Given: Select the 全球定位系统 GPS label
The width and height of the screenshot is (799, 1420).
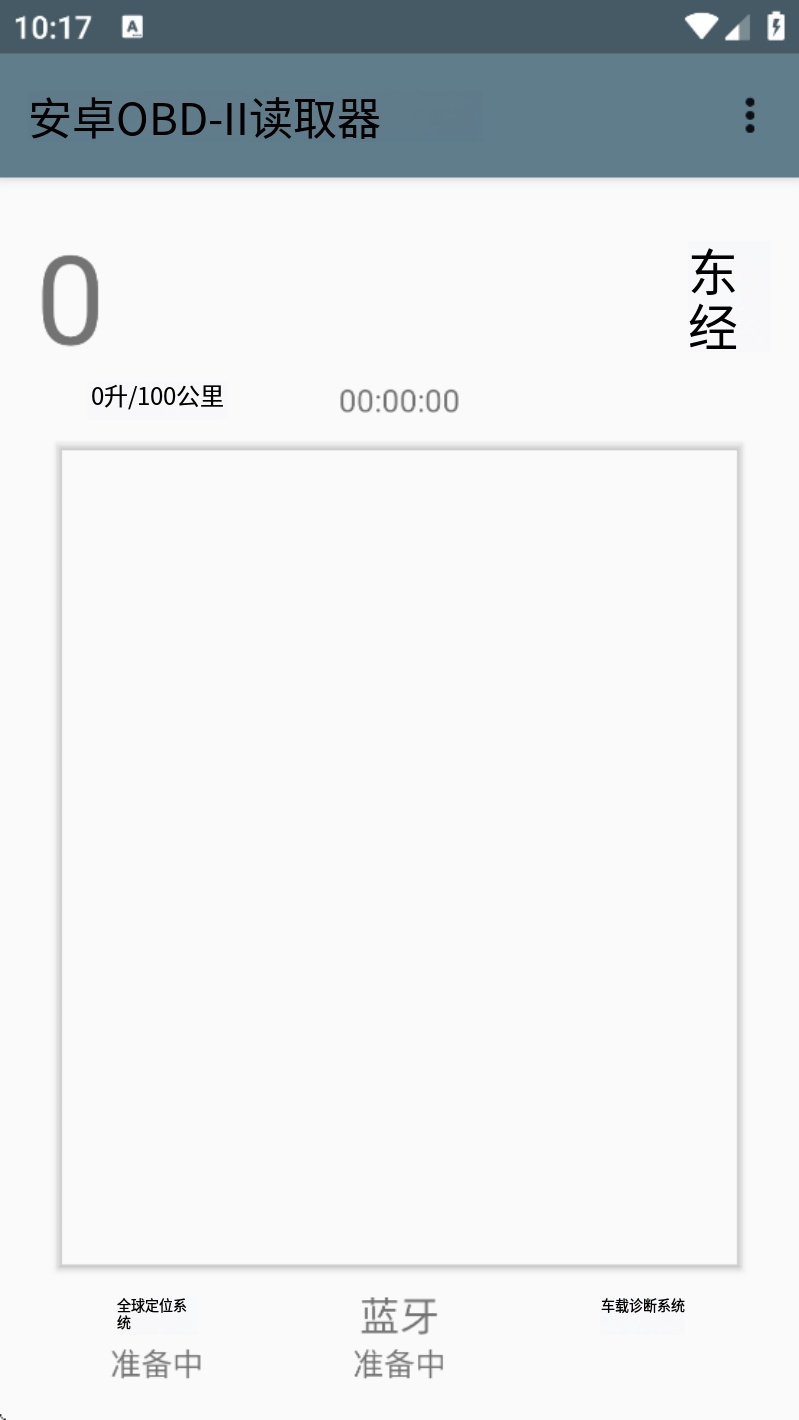Looking at the screenshot, I should coord(152,1313).
